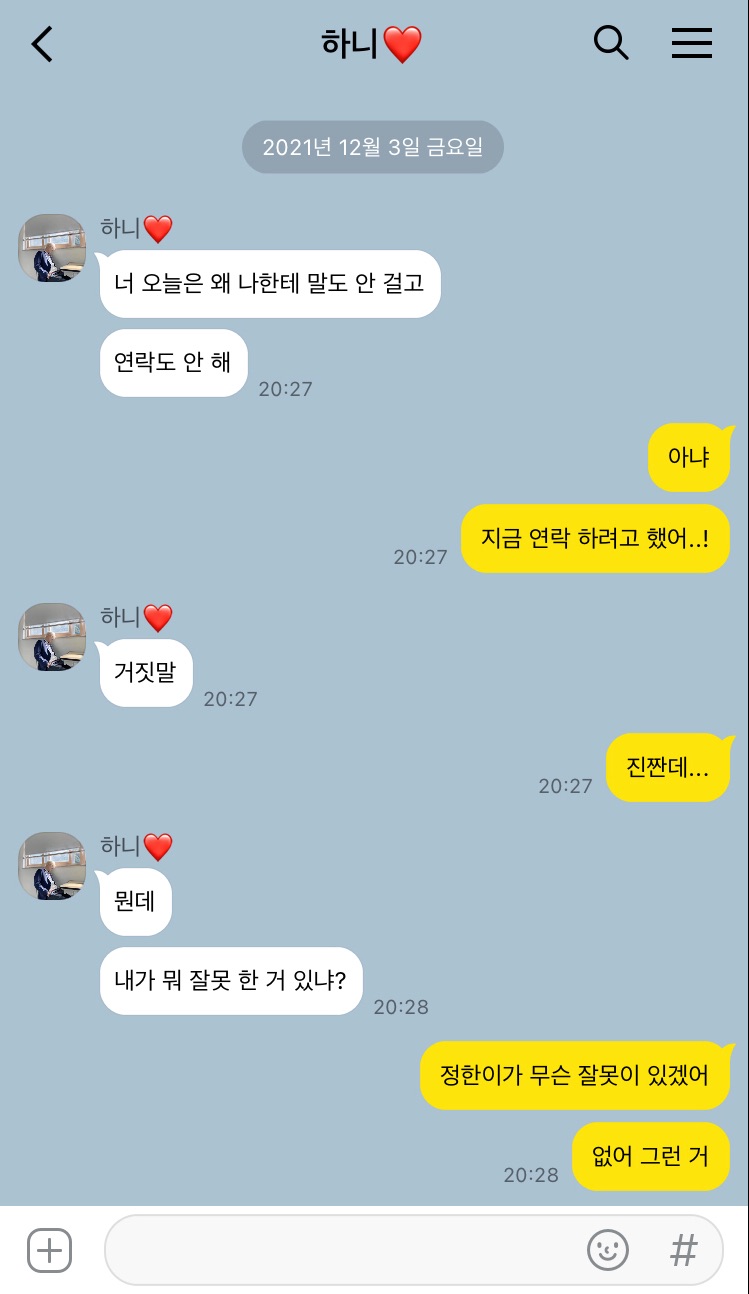
Task: Tap the hashtag icon next to the emoji
Action: pyautogui.click(x=683, y=1249)
